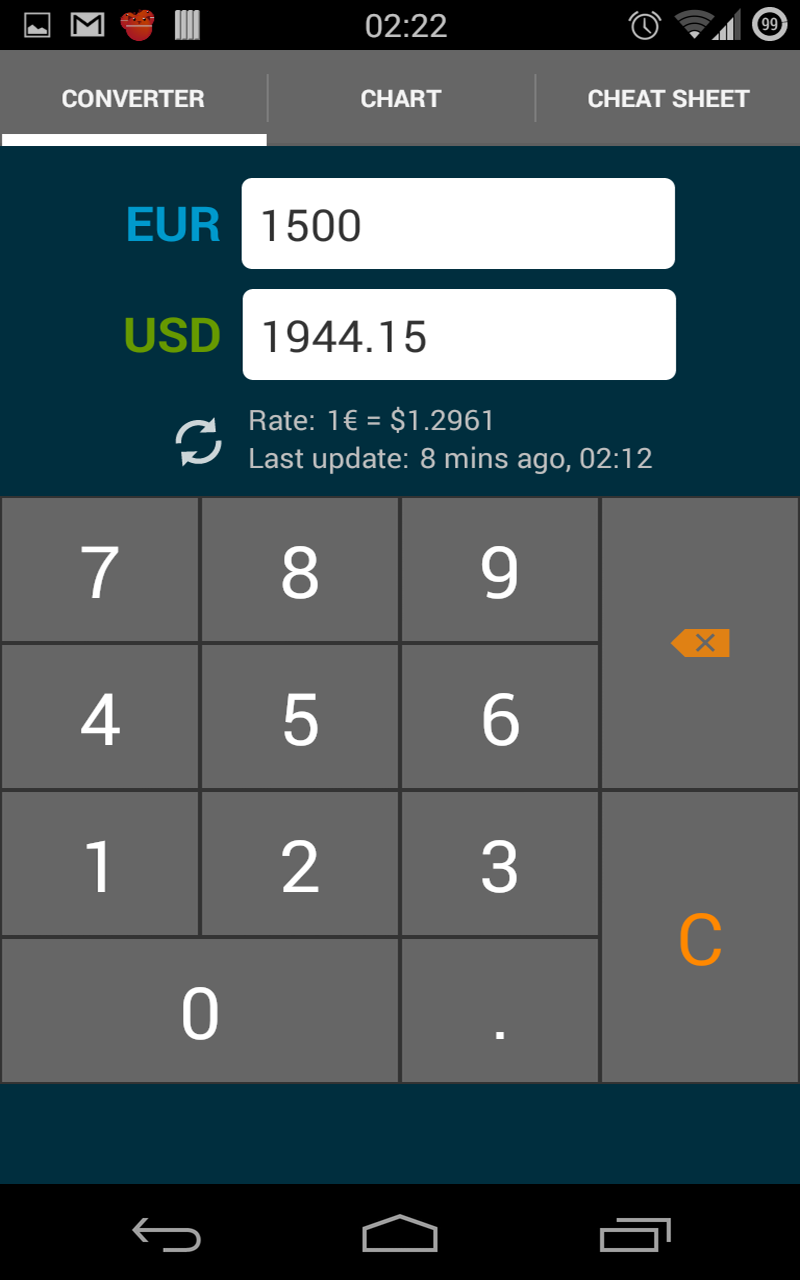Open the Cheat Sheet tab
Image resolution: width=800 pixels, height=1280 pixels.
pyautogui.click(x=668, y=98)
